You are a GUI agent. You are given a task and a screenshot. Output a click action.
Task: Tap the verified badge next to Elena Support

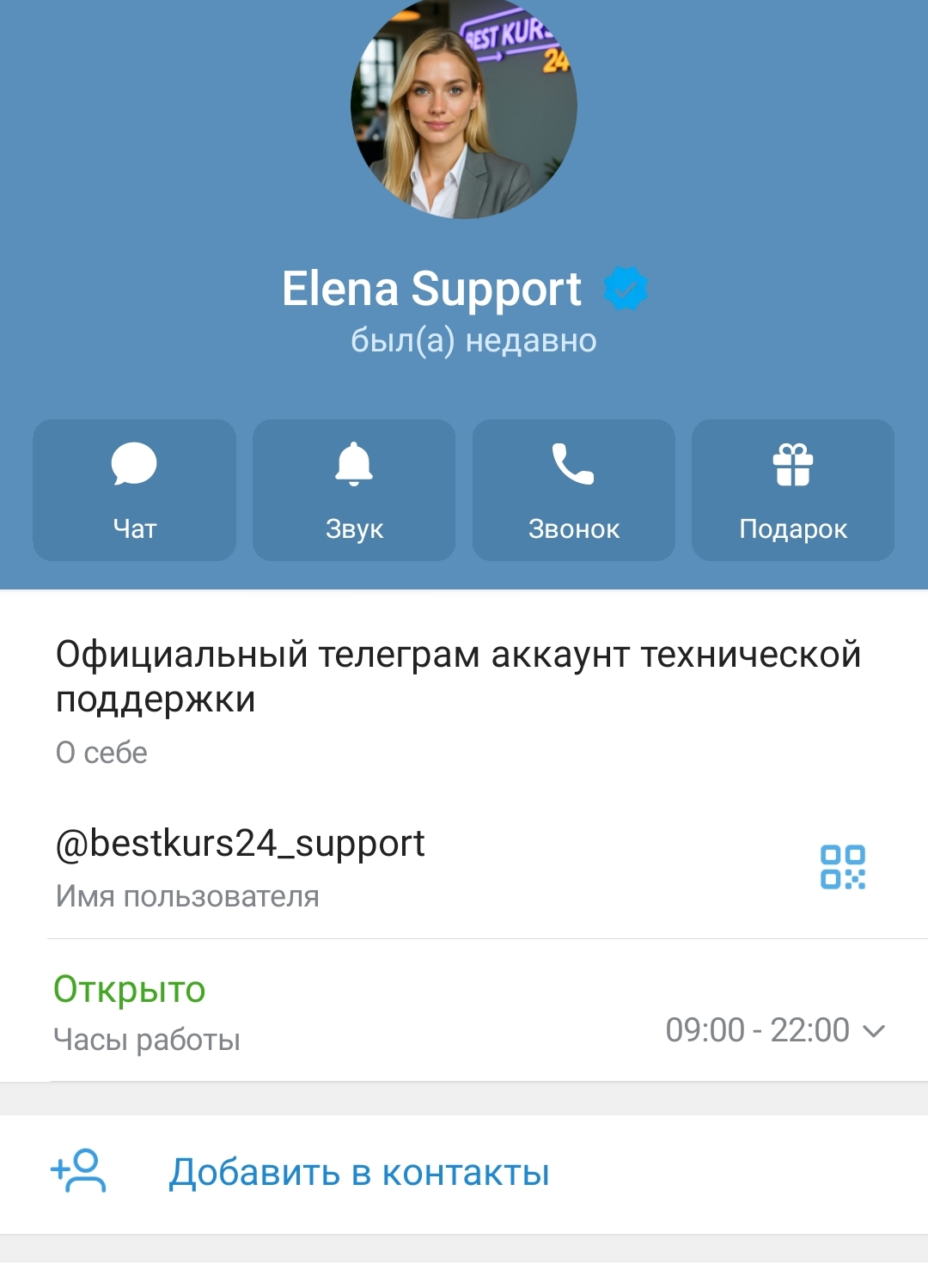click(626, 289)
